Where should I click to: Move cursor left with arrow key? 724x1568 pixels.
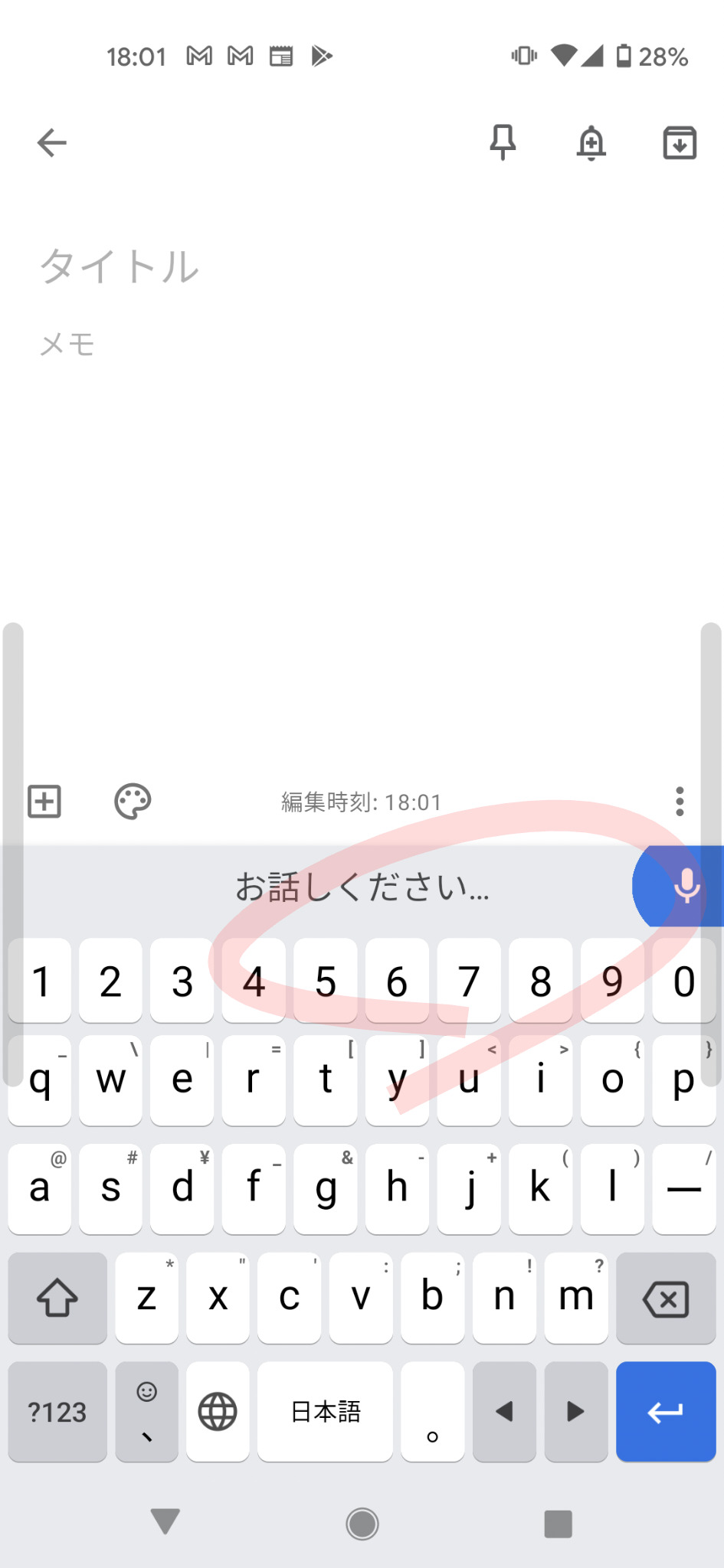(504, 1411)
